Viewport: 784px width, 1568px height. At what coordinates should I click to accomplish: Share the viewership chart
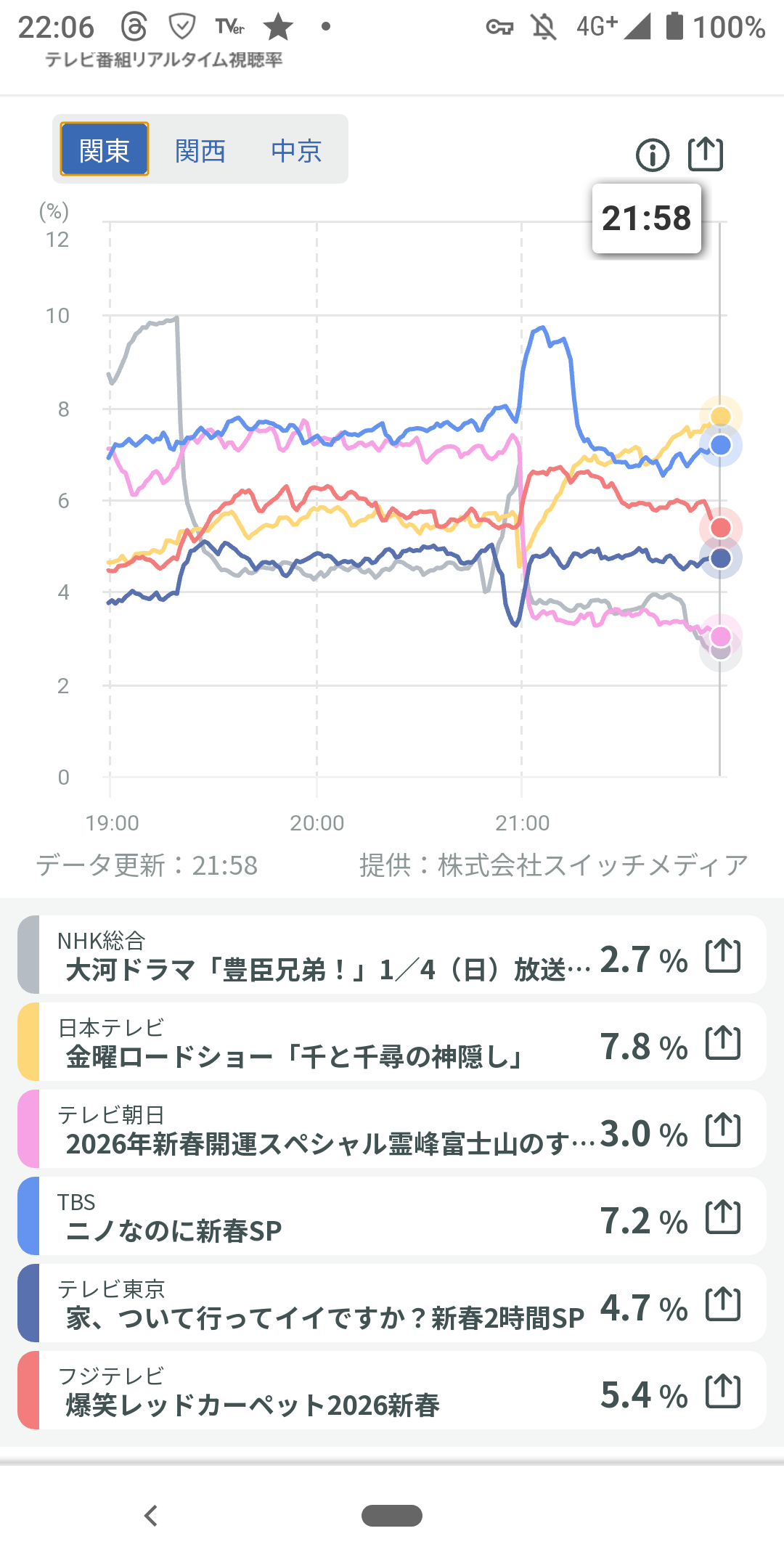point(706,154)
